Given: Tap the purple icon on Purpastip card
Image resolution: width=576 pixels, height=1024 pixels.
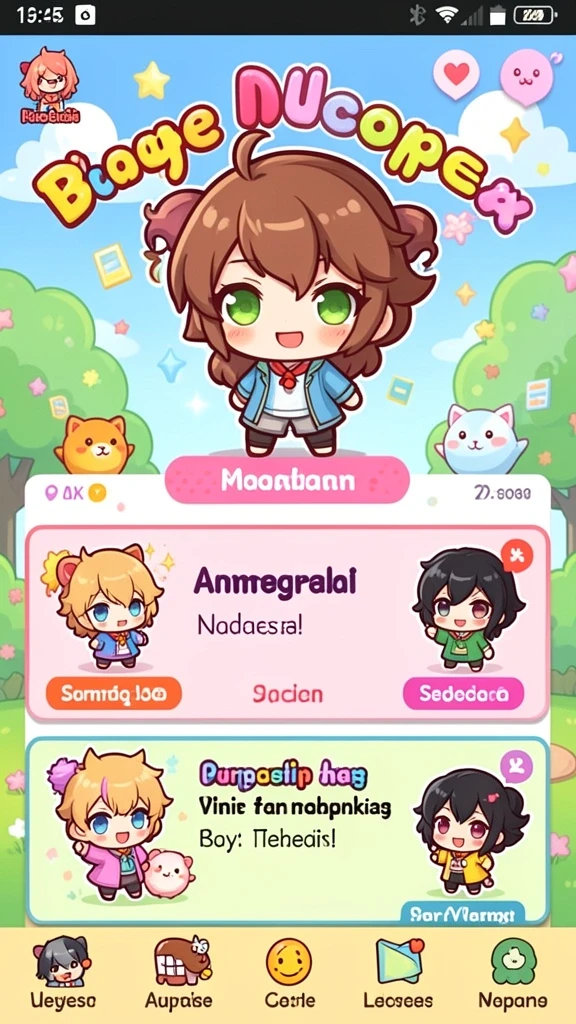Looking at the screenshot, I should pos(516,767).
